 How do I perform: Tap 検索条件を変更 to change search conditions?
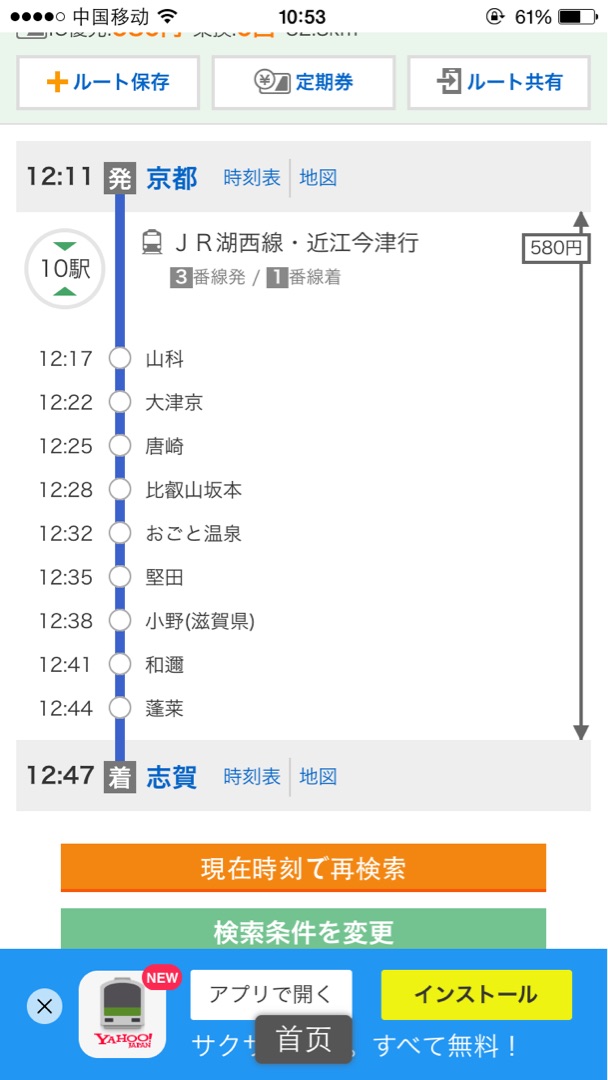pos(303,929)
